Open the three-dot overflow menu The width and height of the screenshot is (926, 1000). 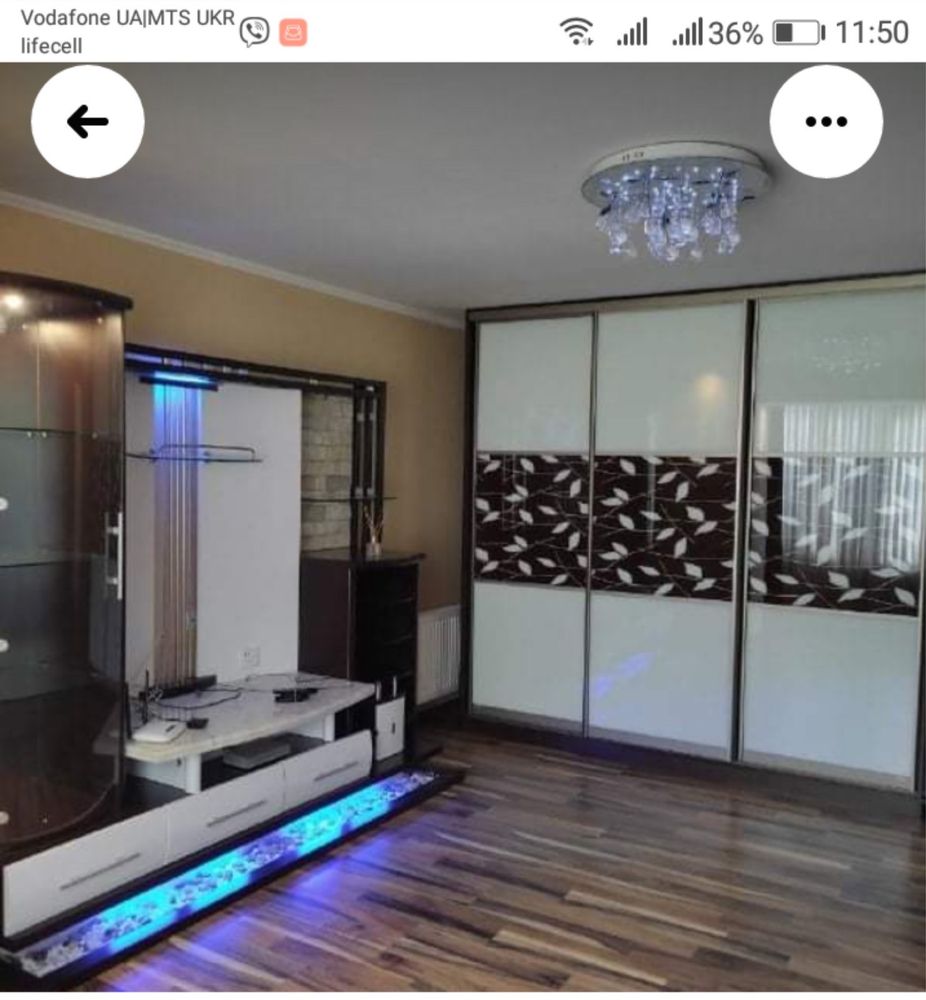pos(825,122)
